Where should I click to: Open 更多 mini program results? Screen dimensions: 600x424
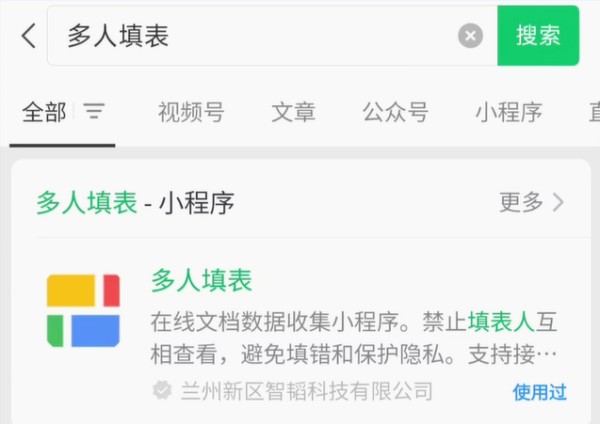(x=531, y=202)
